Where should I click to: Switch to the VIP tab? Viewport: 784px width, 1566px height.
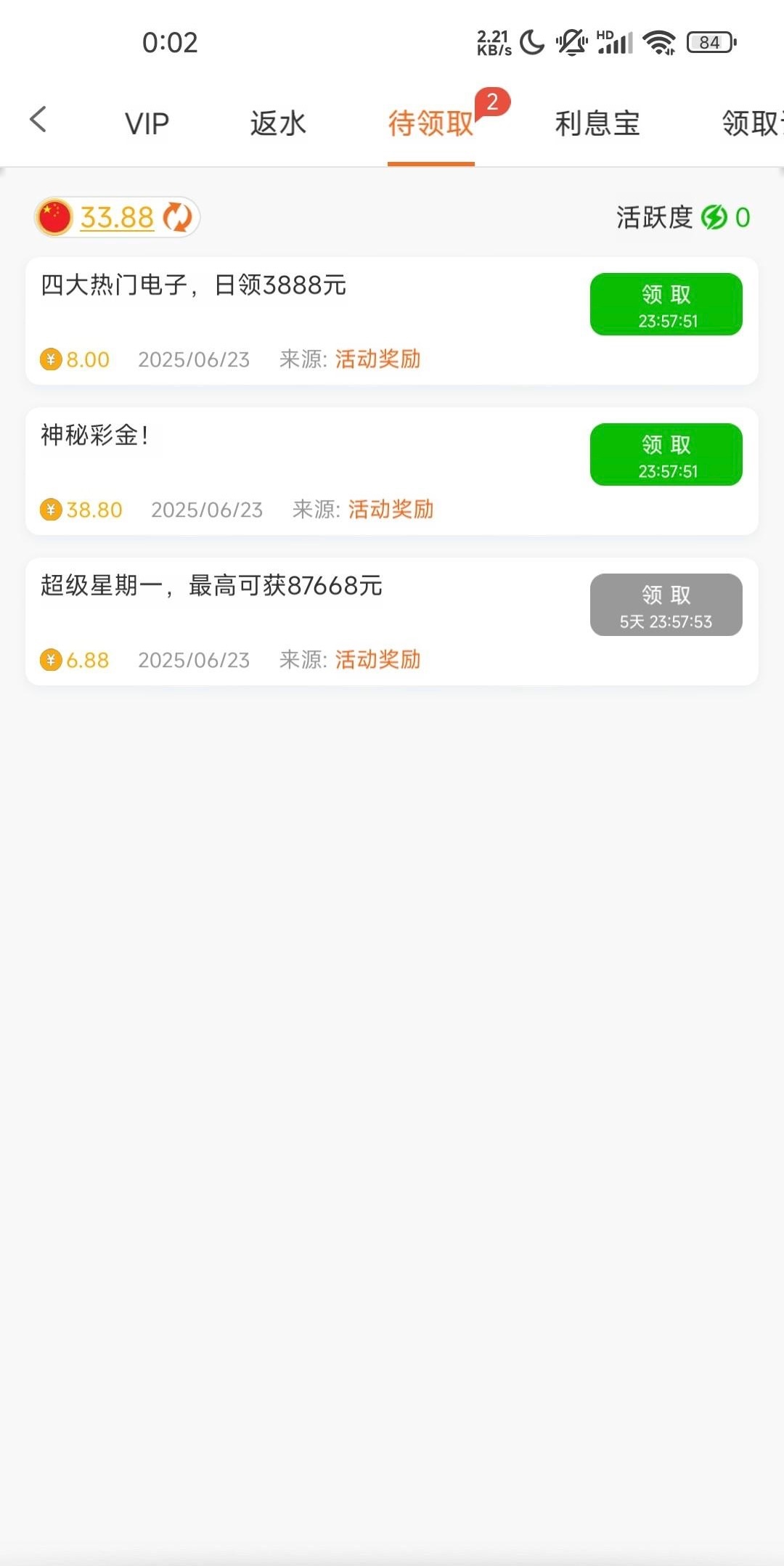point(146,123)
